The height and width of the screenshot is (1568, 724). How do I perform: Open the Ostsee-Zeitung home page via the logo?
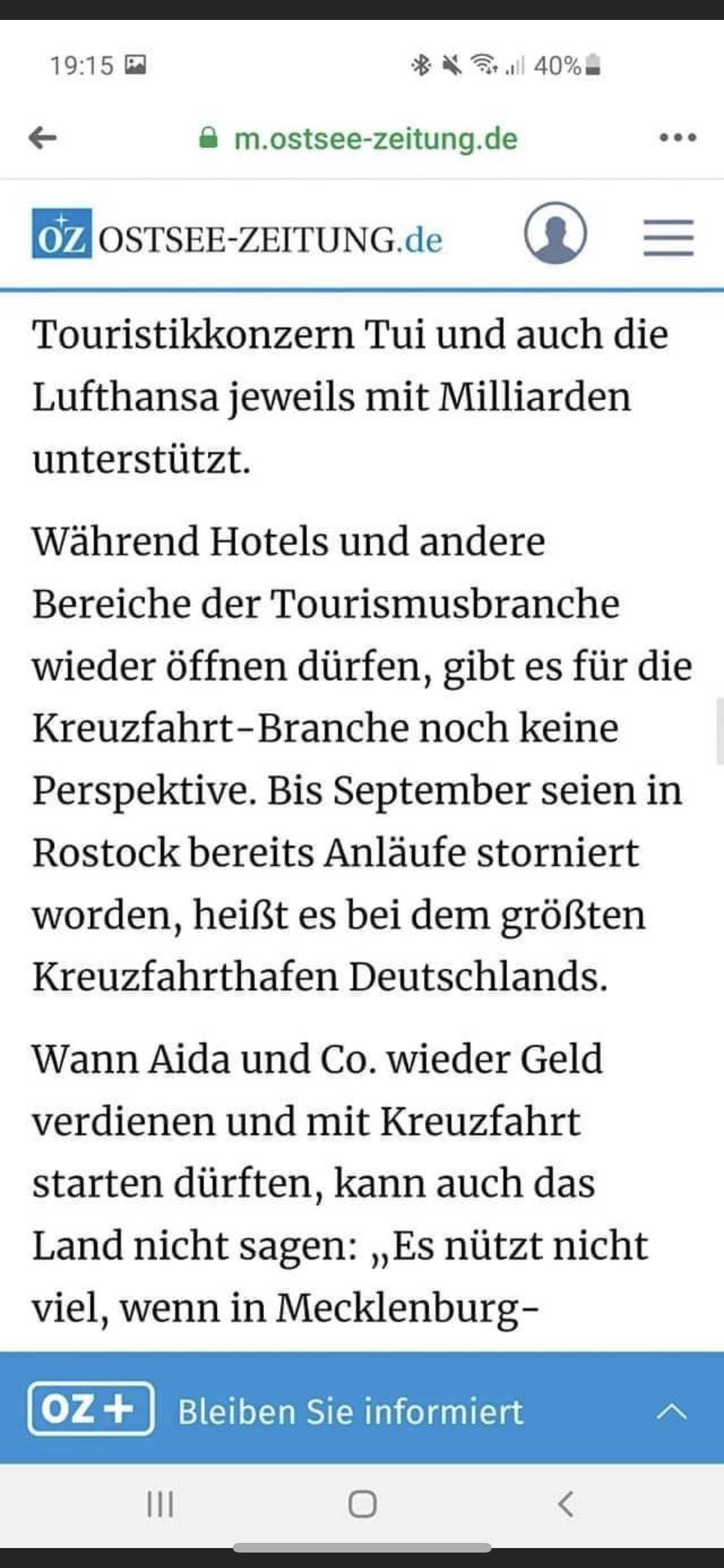237,236
